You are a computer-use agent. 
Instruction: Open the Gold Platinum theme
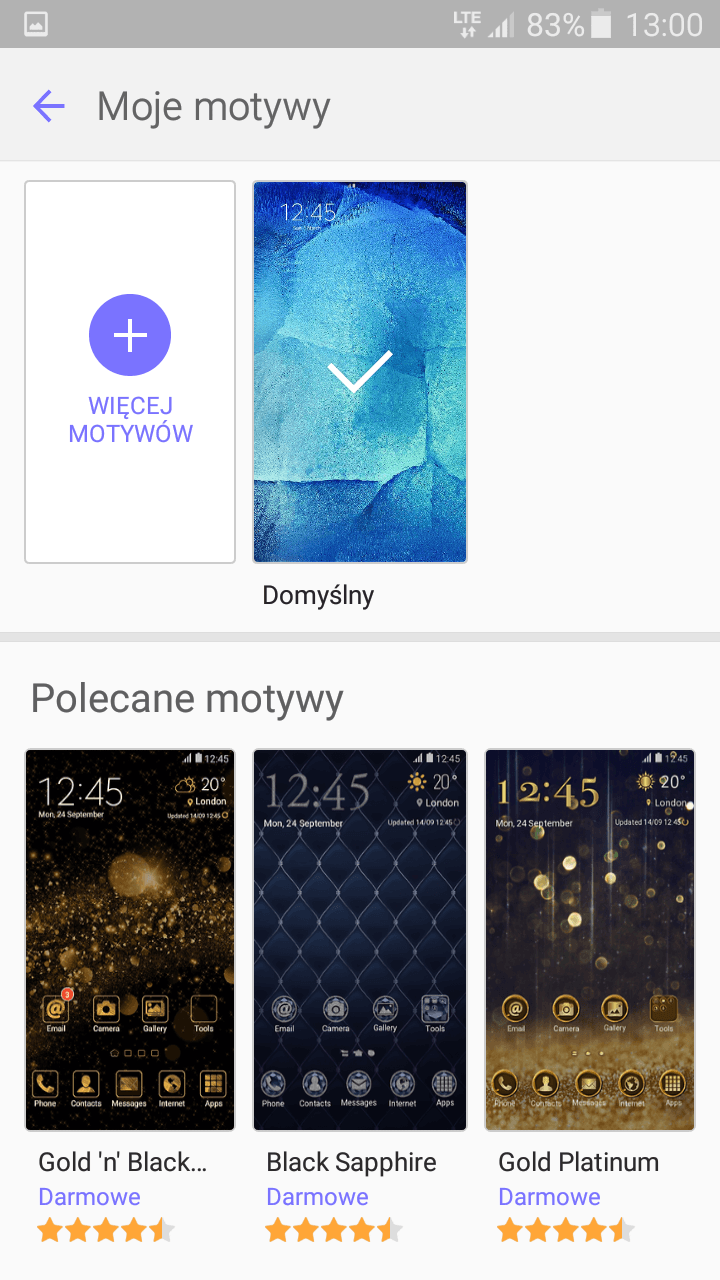590,940
